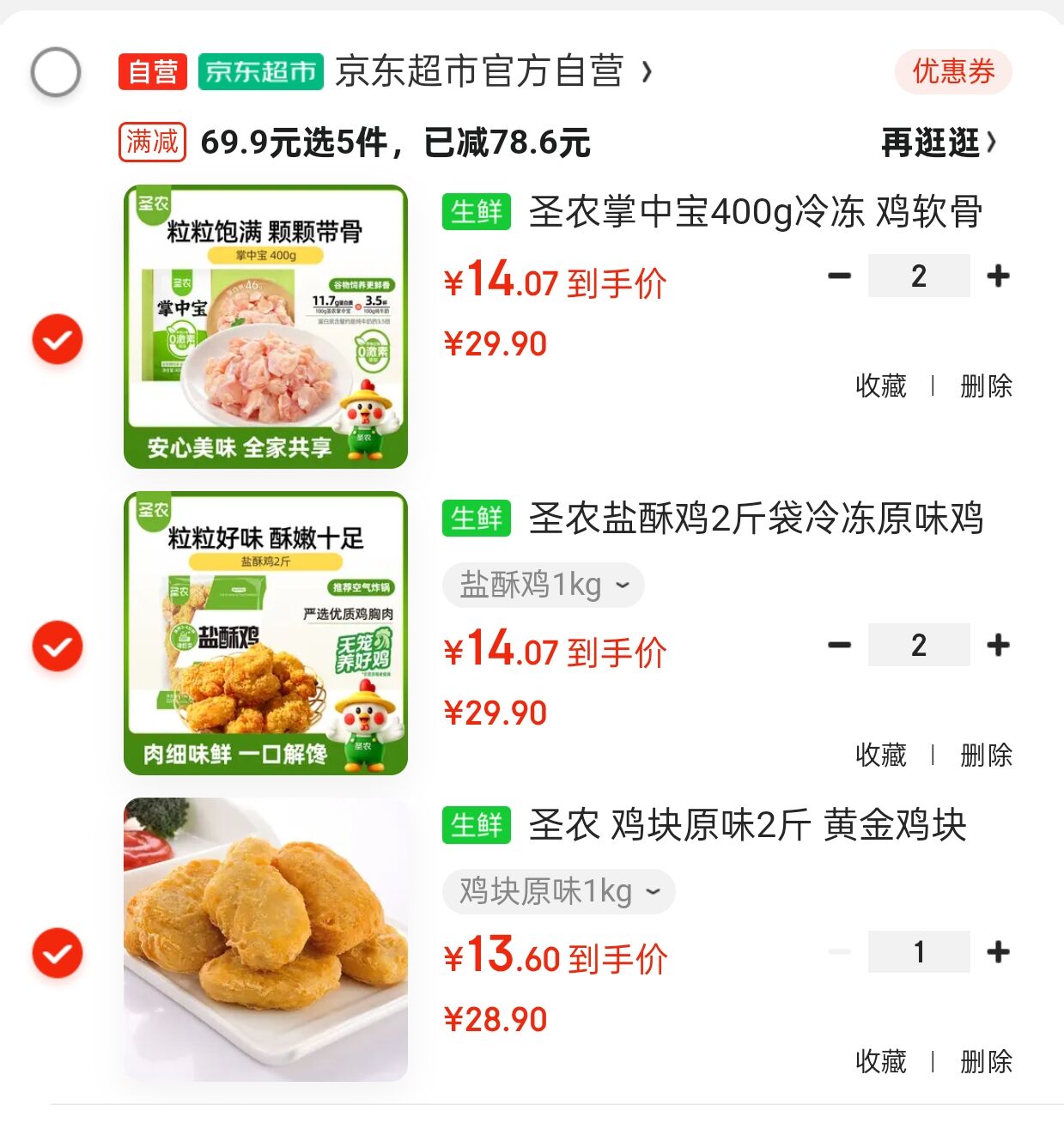Uncheck the 圣农鸡块原味2斤 item
Image resolution: width=1064 pixels, height=1123 pixels.
(58, 953)
